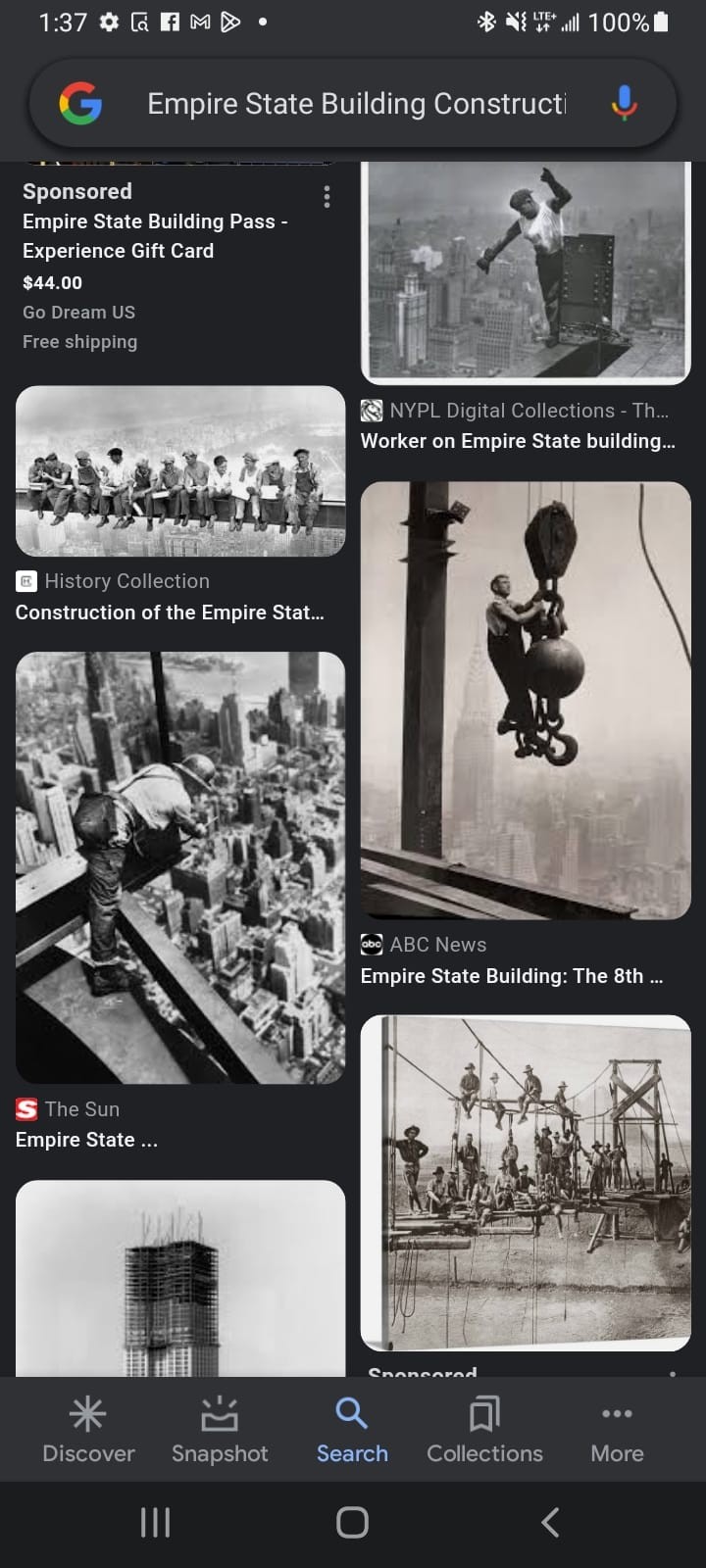This screenshot has height=1568, width=706.
Task: Go back using the system back button
Action: [x=551, y=1522]
